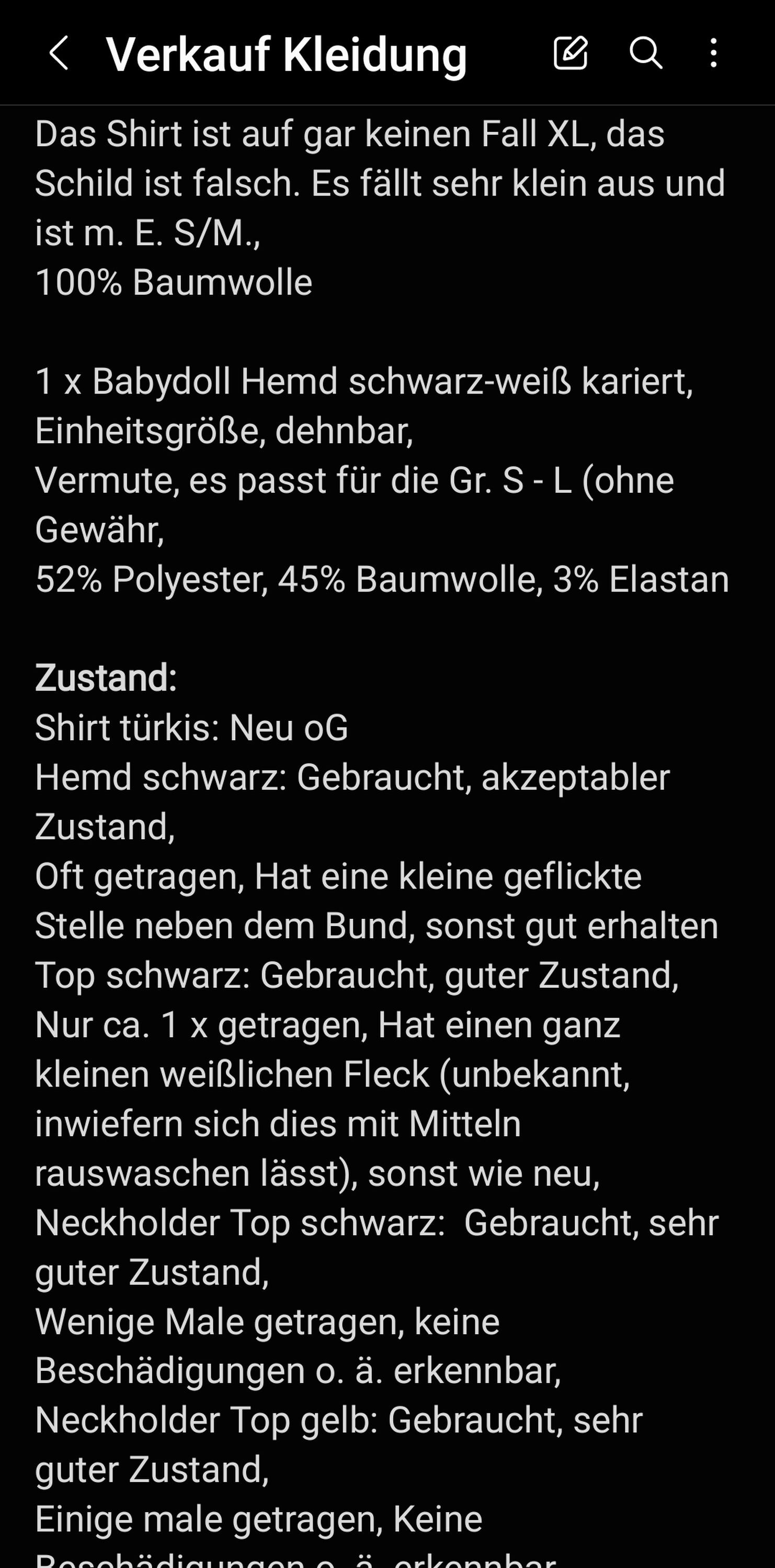The image size is (775, 1568).
Task: Open search within the note
Action: click(x=645, y=53)
